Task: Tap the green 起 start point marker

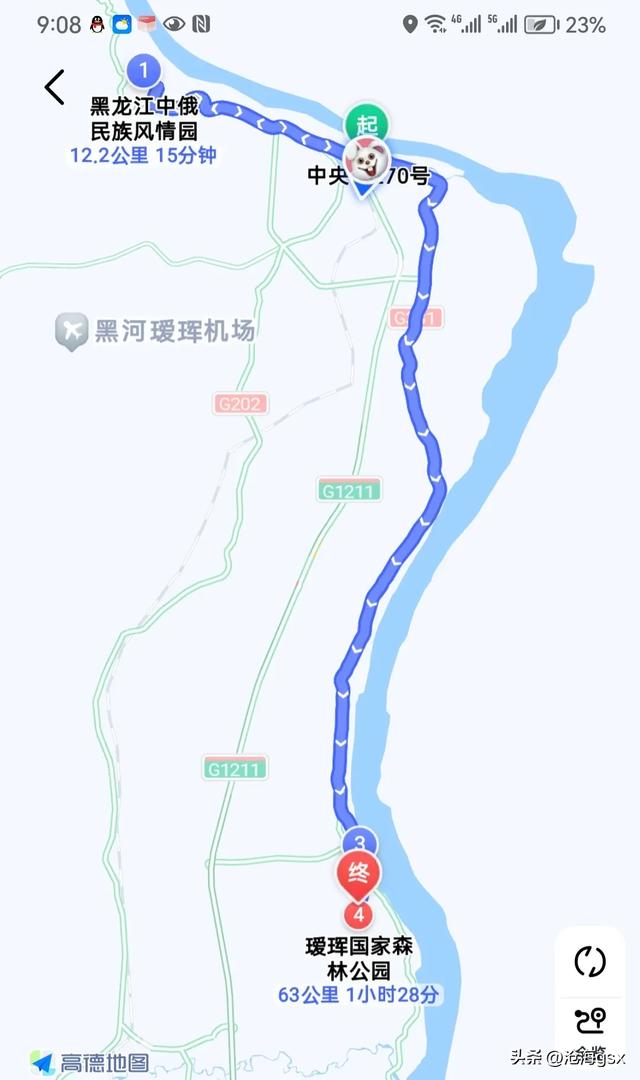Action: 366,124
